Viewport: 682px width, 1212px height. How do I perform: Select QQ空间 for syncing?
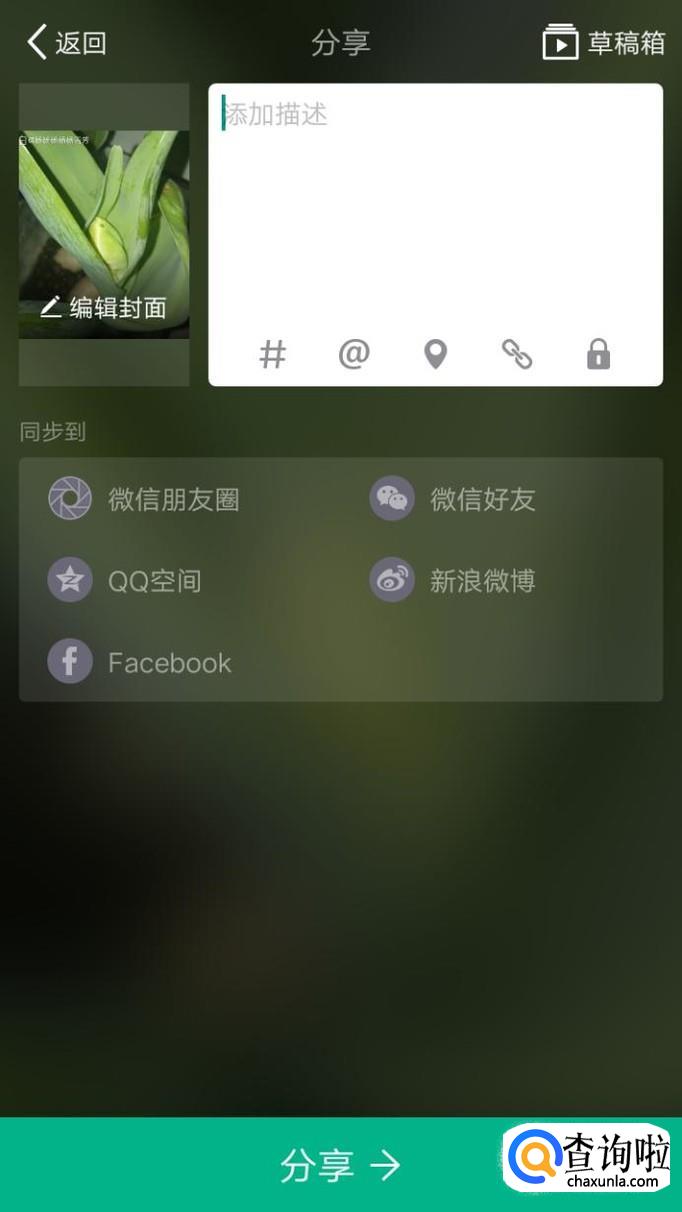coord(125,581)
